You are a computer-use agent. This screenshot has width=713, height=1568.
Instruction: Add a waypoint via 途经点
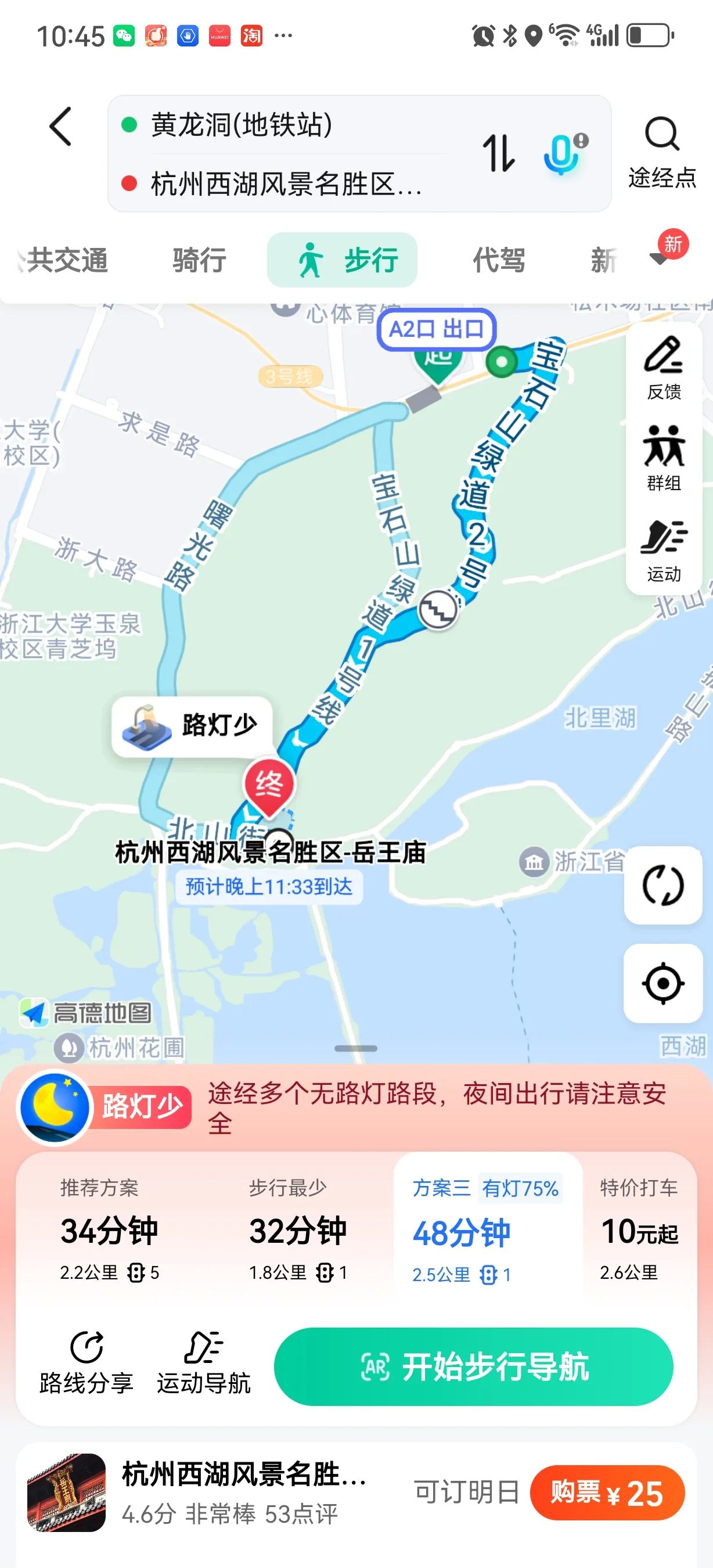662,153
